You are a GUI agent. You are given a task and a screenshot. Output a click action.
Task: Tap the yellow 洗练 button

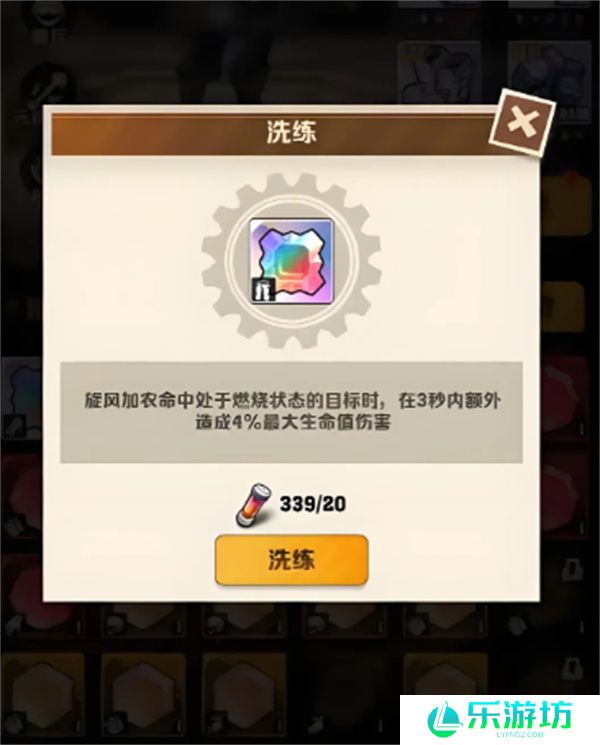tap(291, 560)
